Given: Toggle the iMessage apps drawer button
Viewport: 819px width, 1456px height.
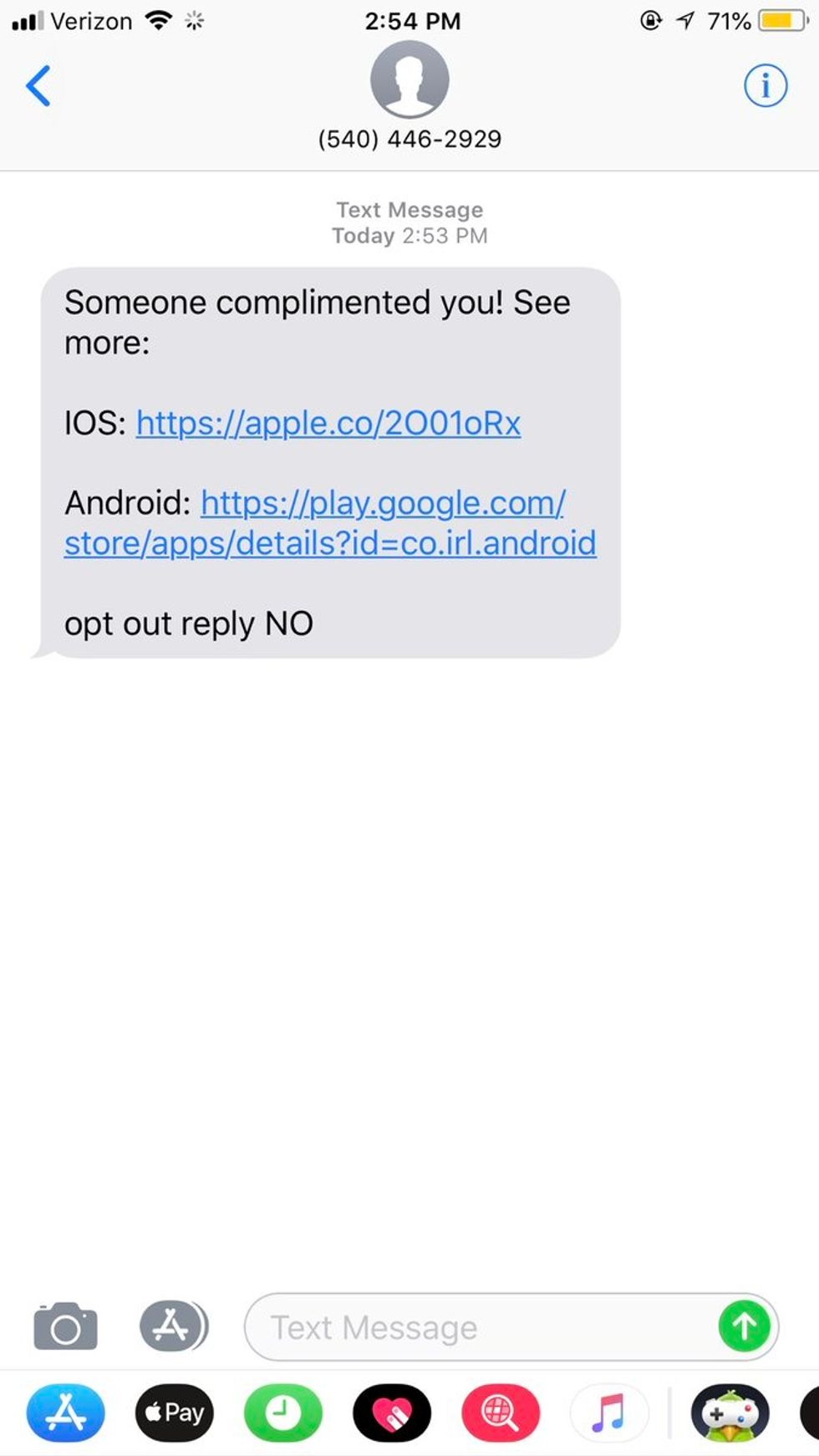Looking at the screenshot, I should click(173, 1326).
